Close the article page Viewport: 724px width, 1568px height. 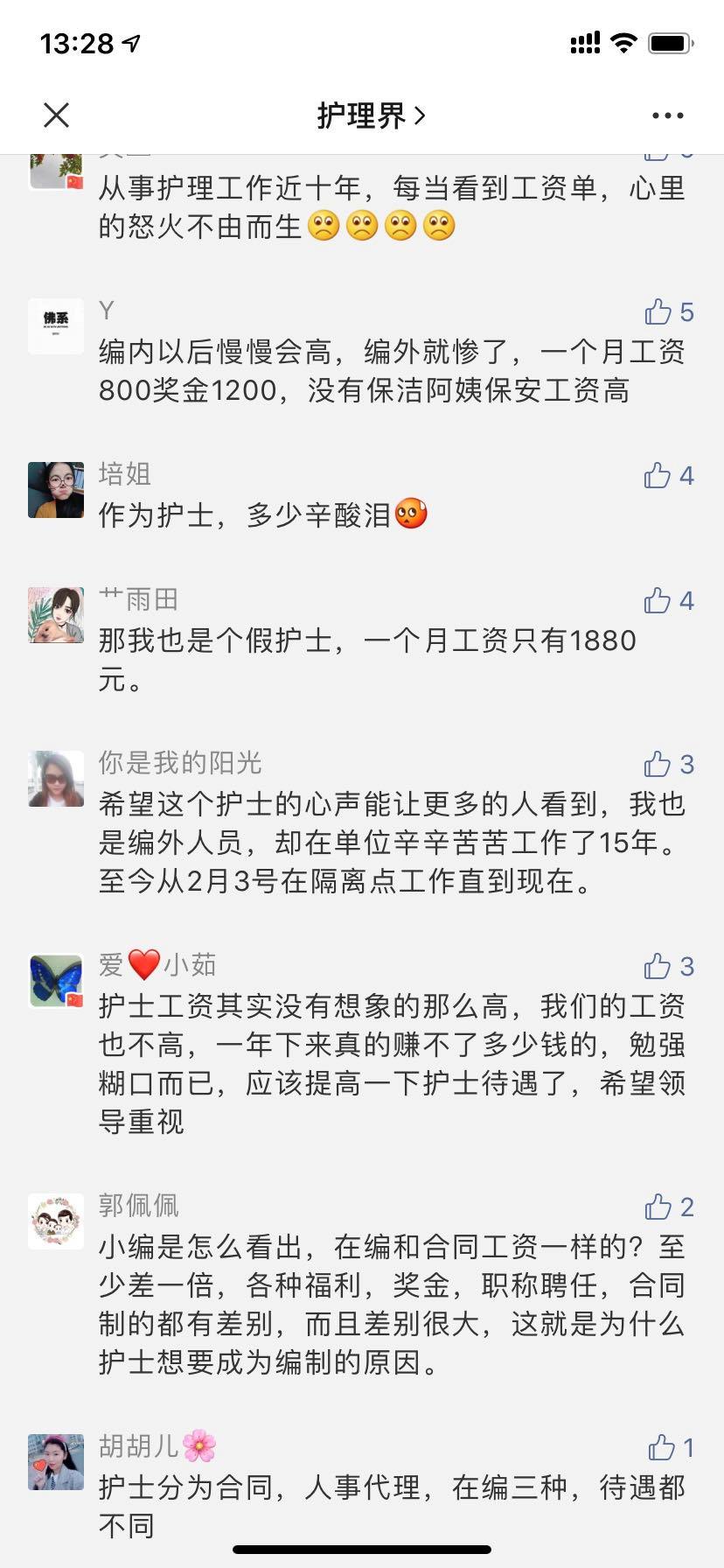(57, 115)
